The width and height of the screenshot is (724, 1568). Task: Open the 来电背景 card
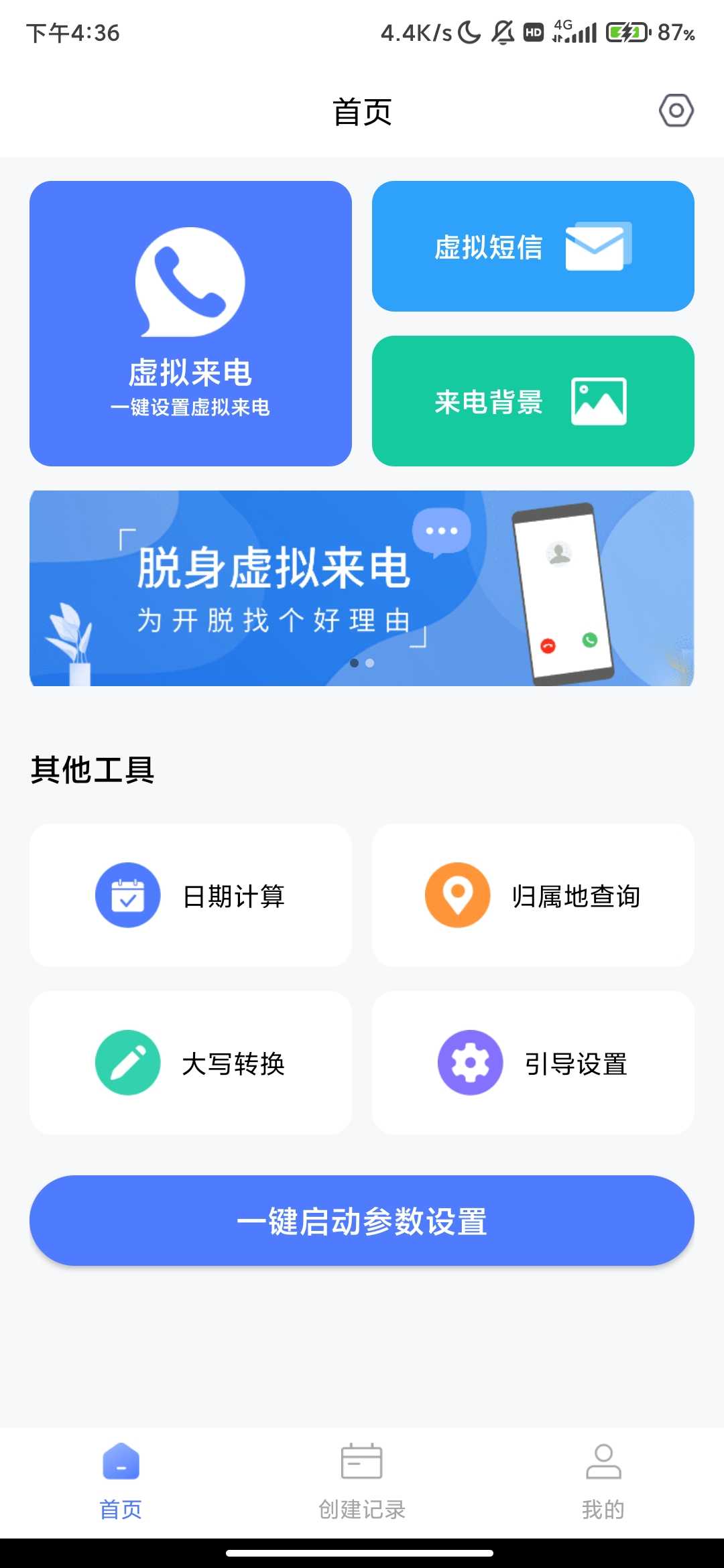click(533, 401)
